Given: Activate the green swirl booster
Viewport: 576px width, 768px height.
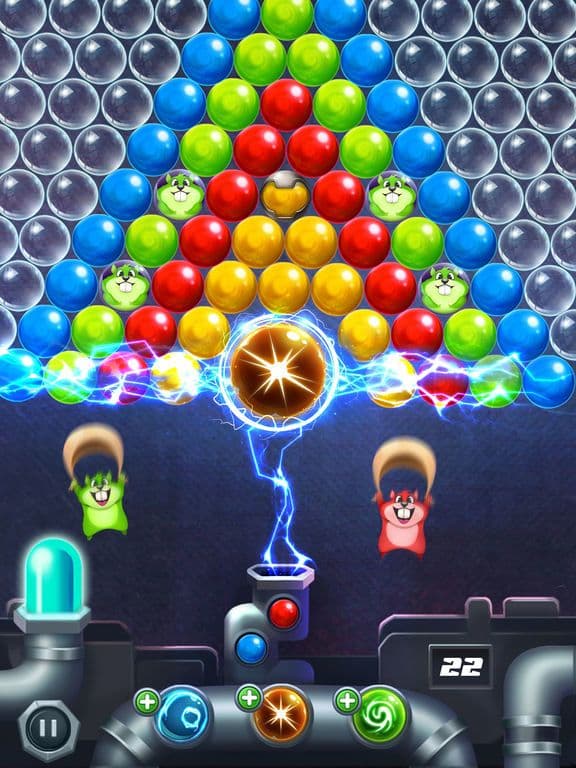Looking at the screenshot, I should [381, 715].
